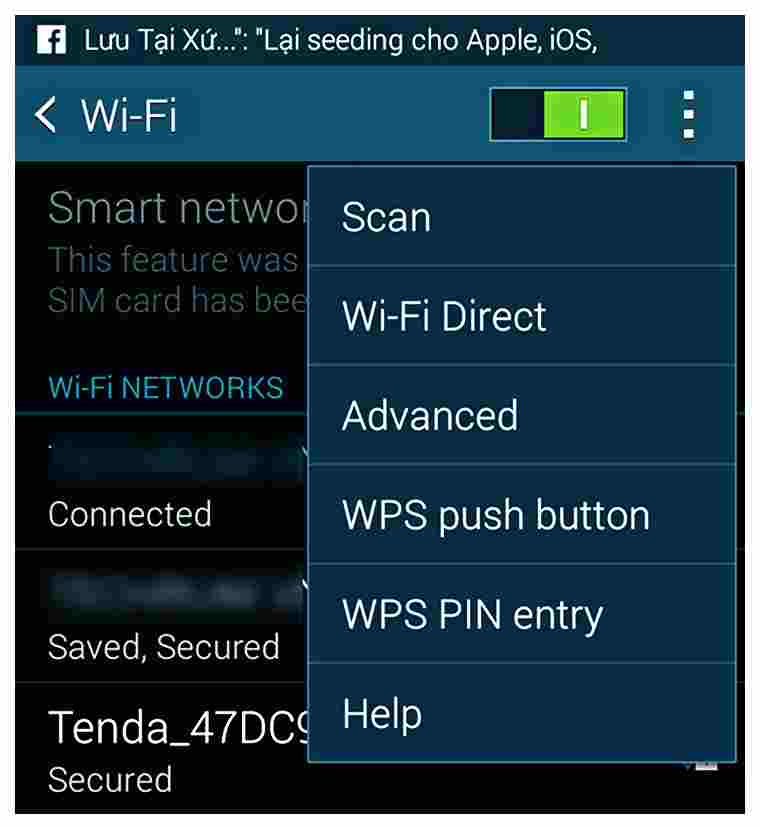Select Scan from the menu
This screenshot has height=829, width=760.
click(x=521, y=218)
